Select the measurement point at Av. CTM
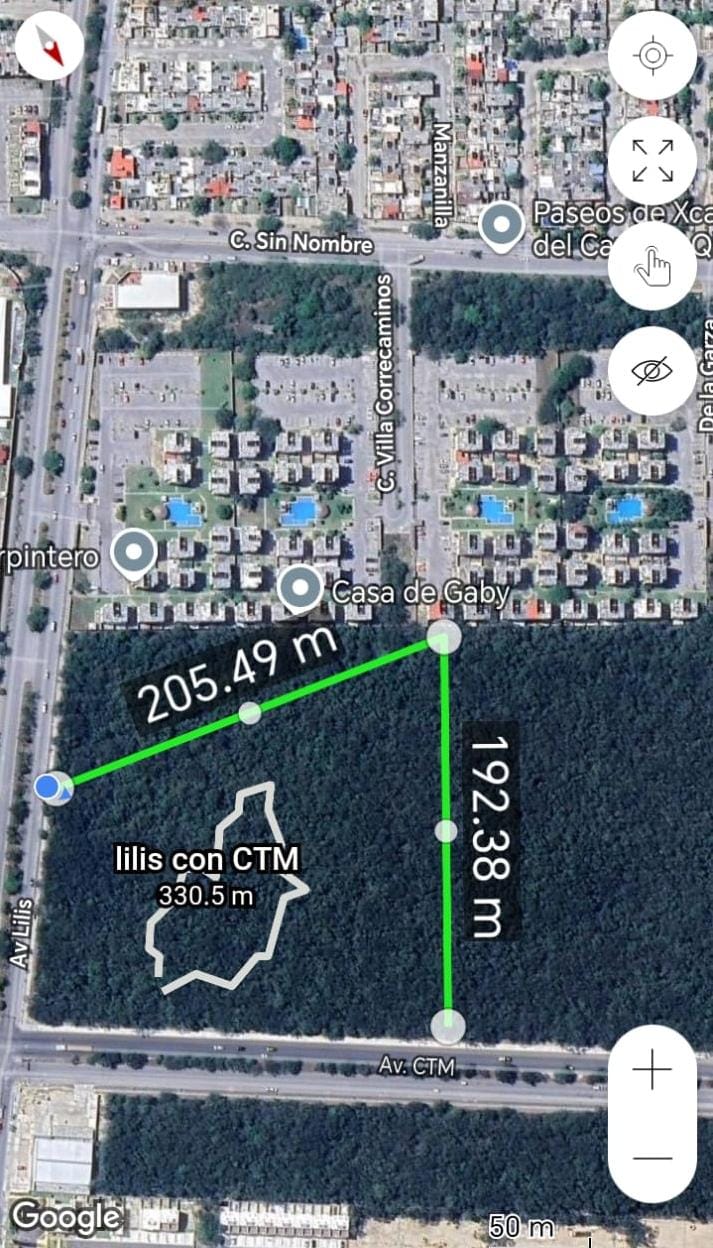Image resolution: width=713 pixels, height=1248 pixels. pyautogui.click(x=448, y=1026)
